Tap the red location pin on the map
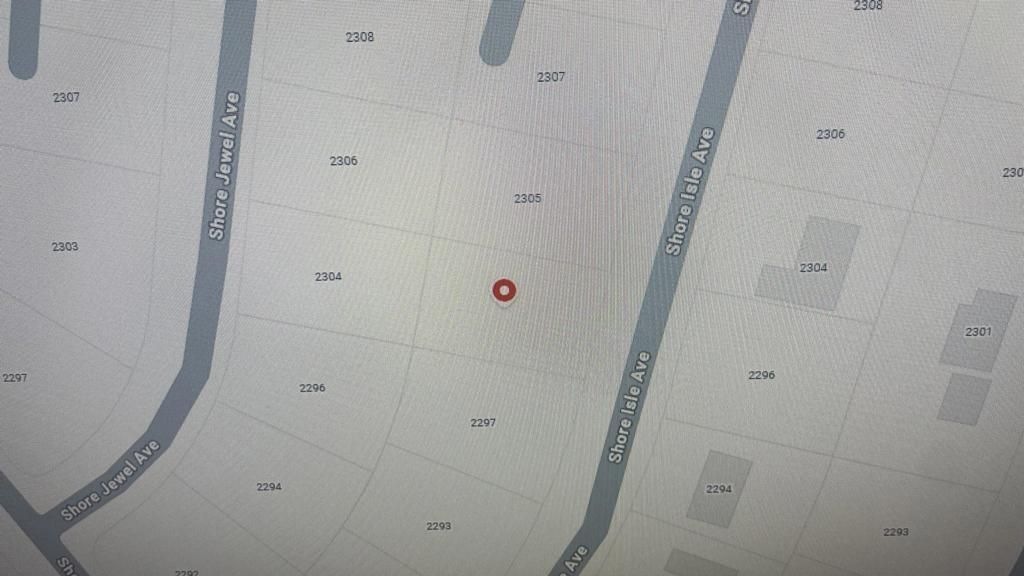Viewport: 1024px width, 576px height. pos(504,291)
